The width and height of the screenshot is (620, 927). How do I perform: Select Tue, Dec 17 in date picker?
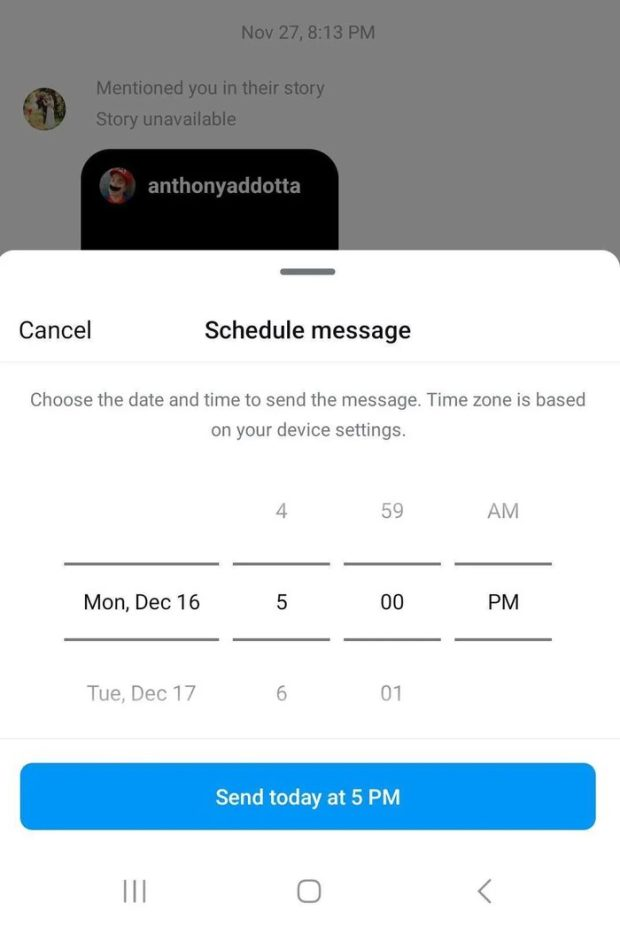[141, 693]
